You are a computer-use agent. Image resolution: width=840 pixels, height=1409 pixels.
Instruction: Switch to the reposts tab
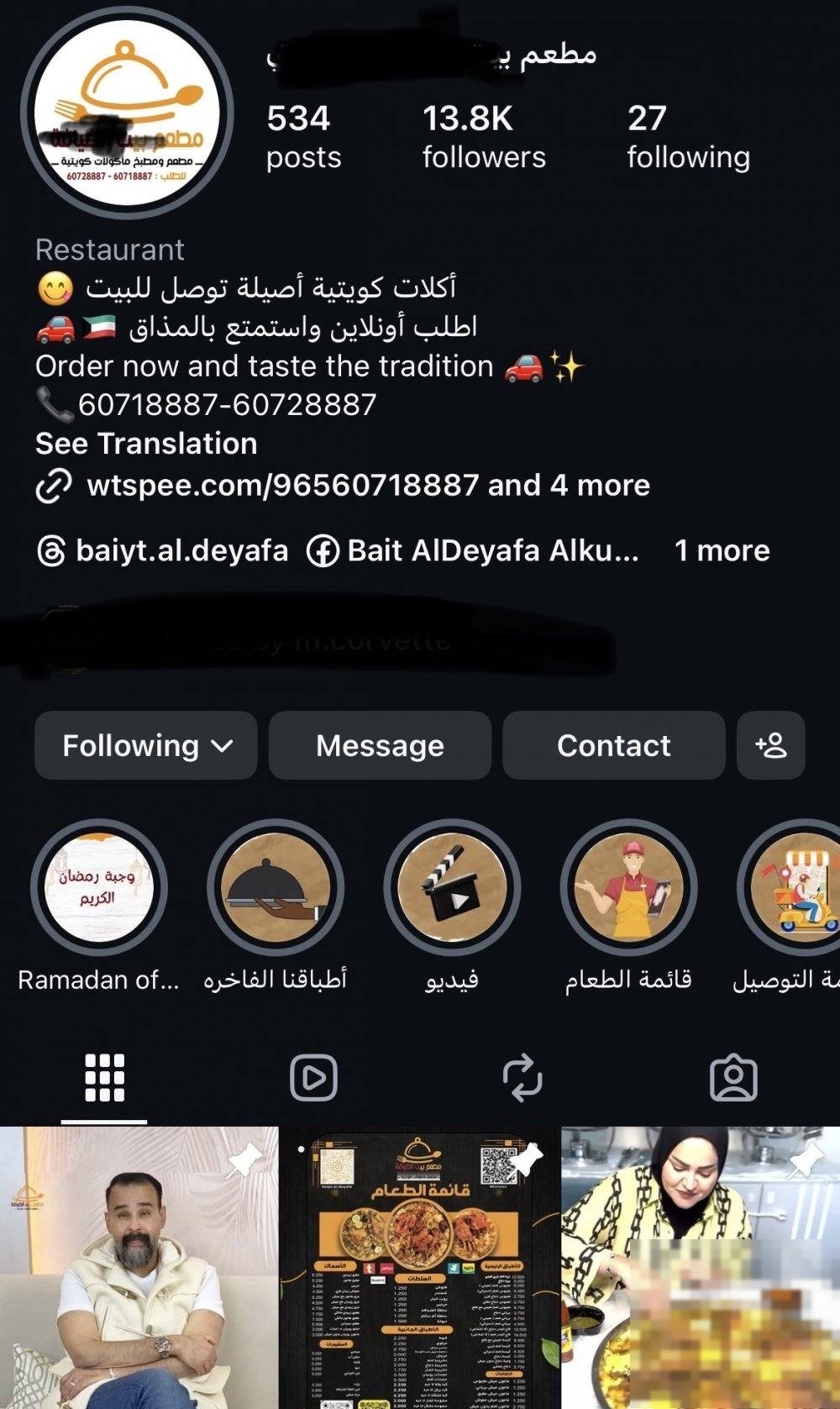[x=522, y=1078]
